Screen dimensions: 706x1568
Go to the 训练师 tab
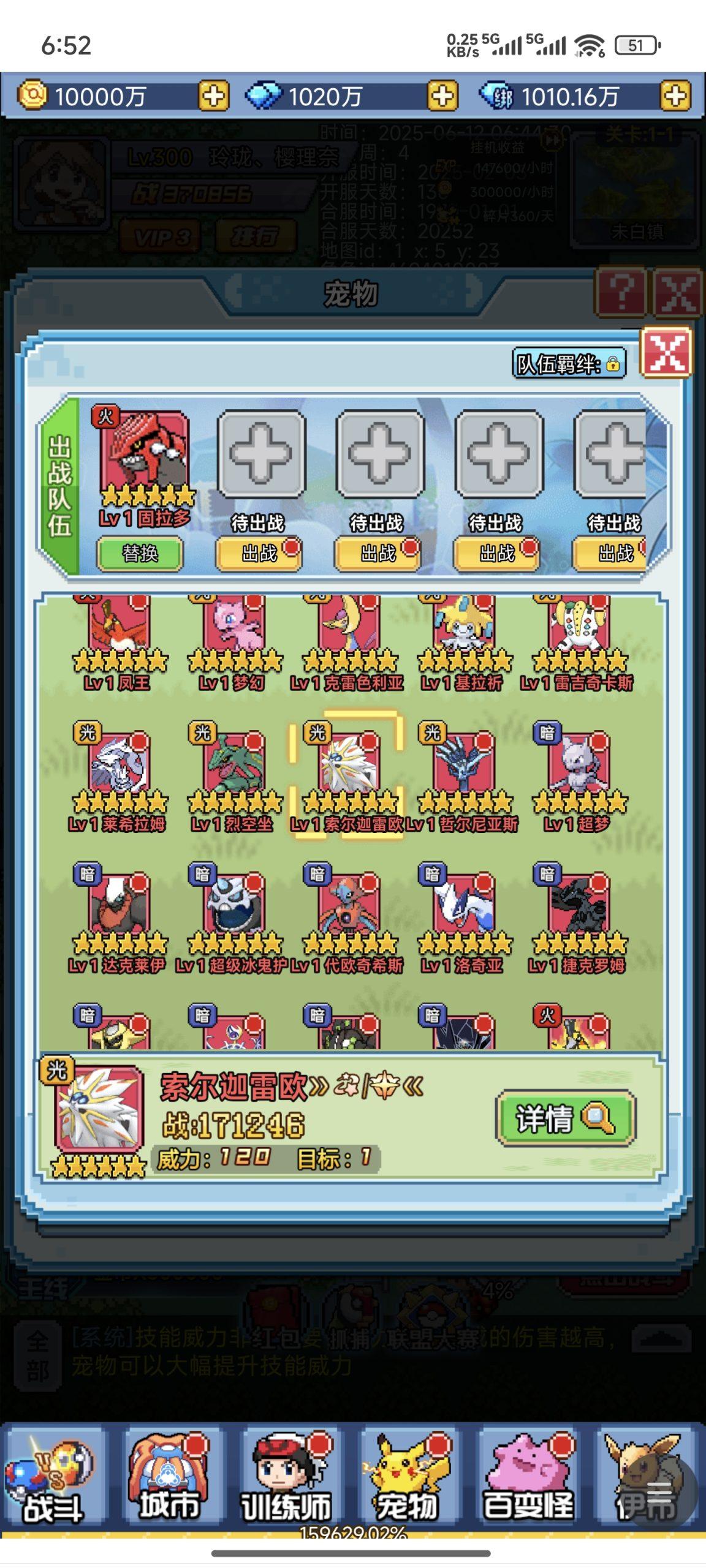click(286, 1482)
